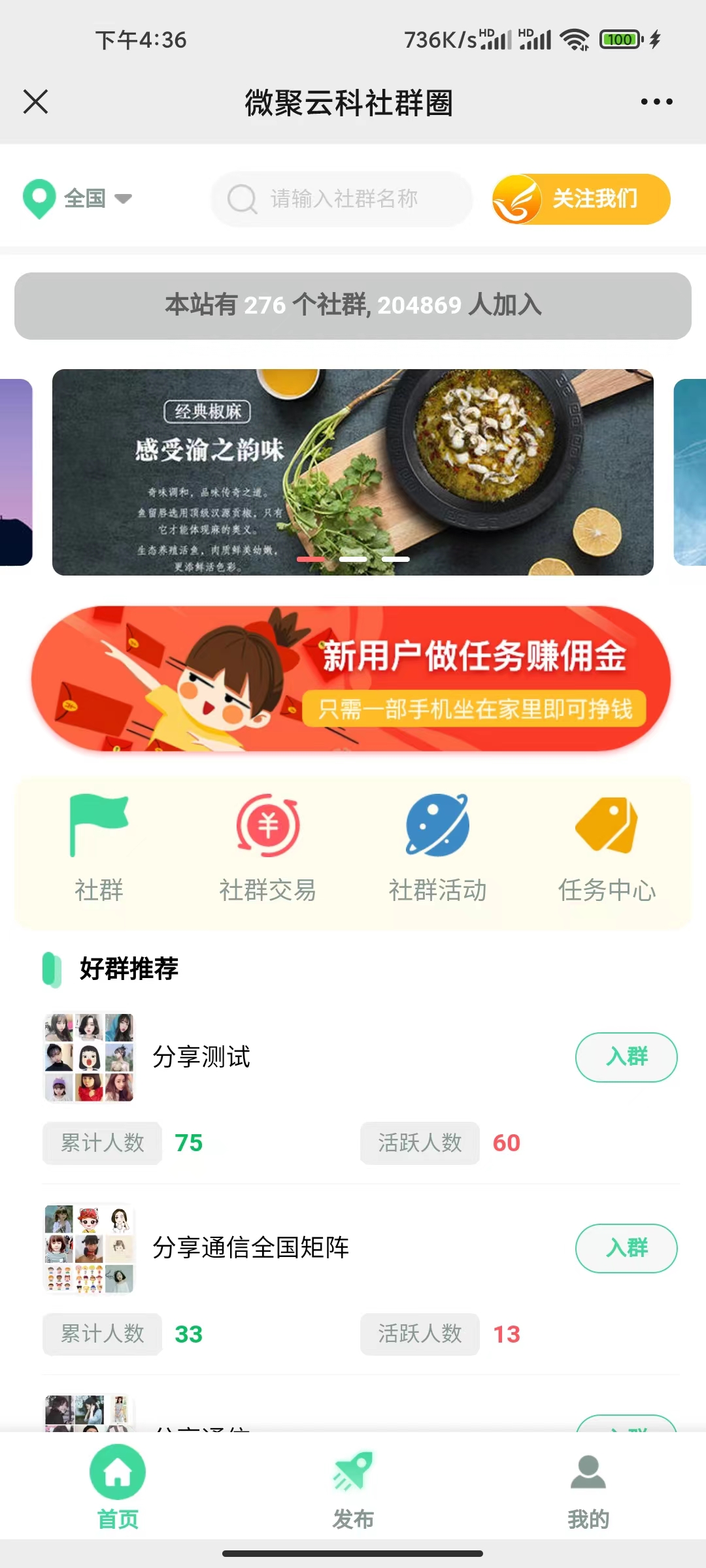This screenshot has height=1568, width=706.
Task: Open the three-dot overflow menu
Action: coord(656,102)
